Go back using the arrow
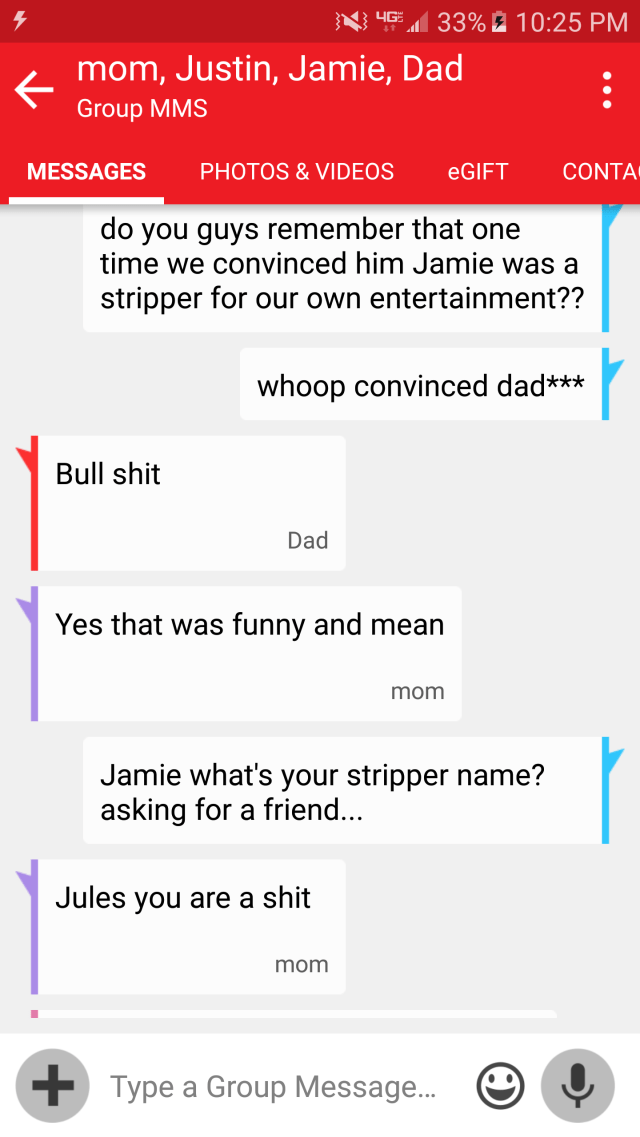This screenshot has width=640, height=1137. (x=34, y=90)
